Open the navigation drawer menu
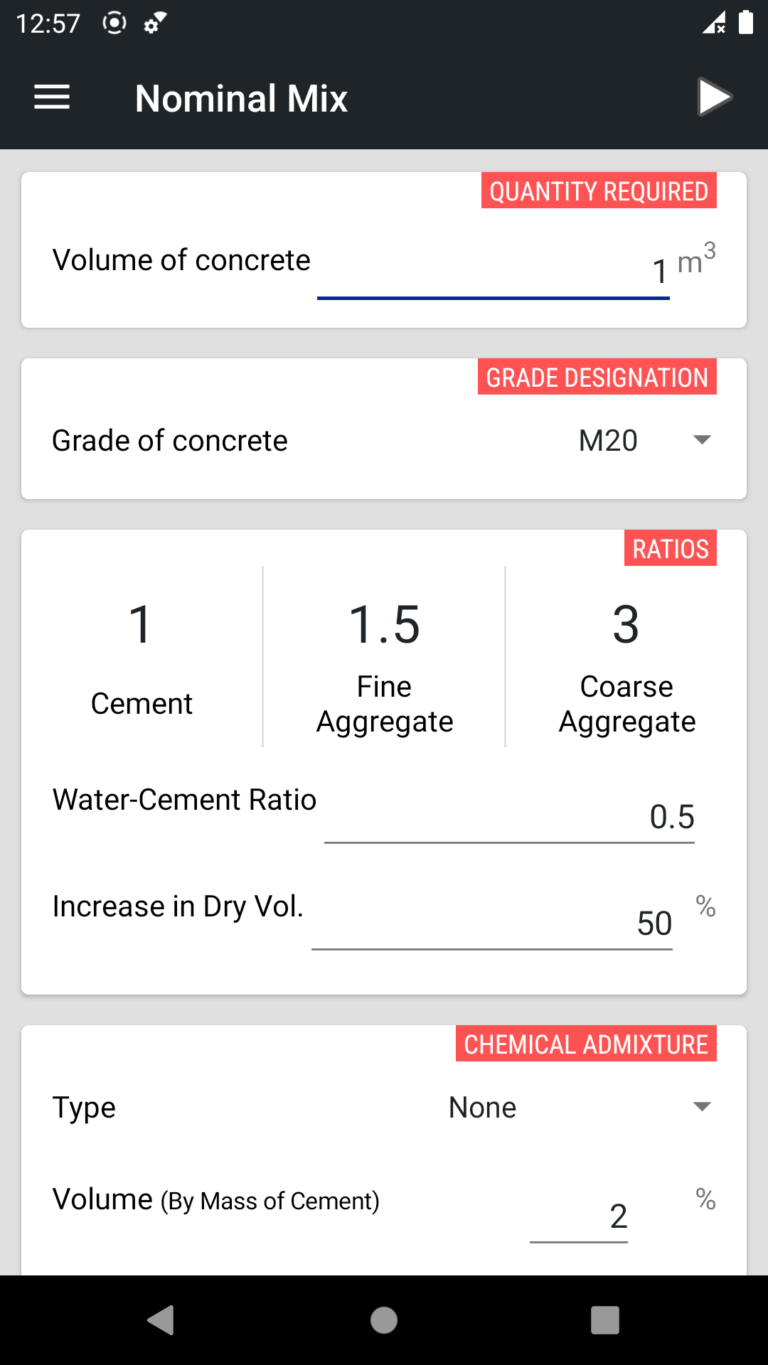The image size is (768, 1365). (x=51, y=97)
